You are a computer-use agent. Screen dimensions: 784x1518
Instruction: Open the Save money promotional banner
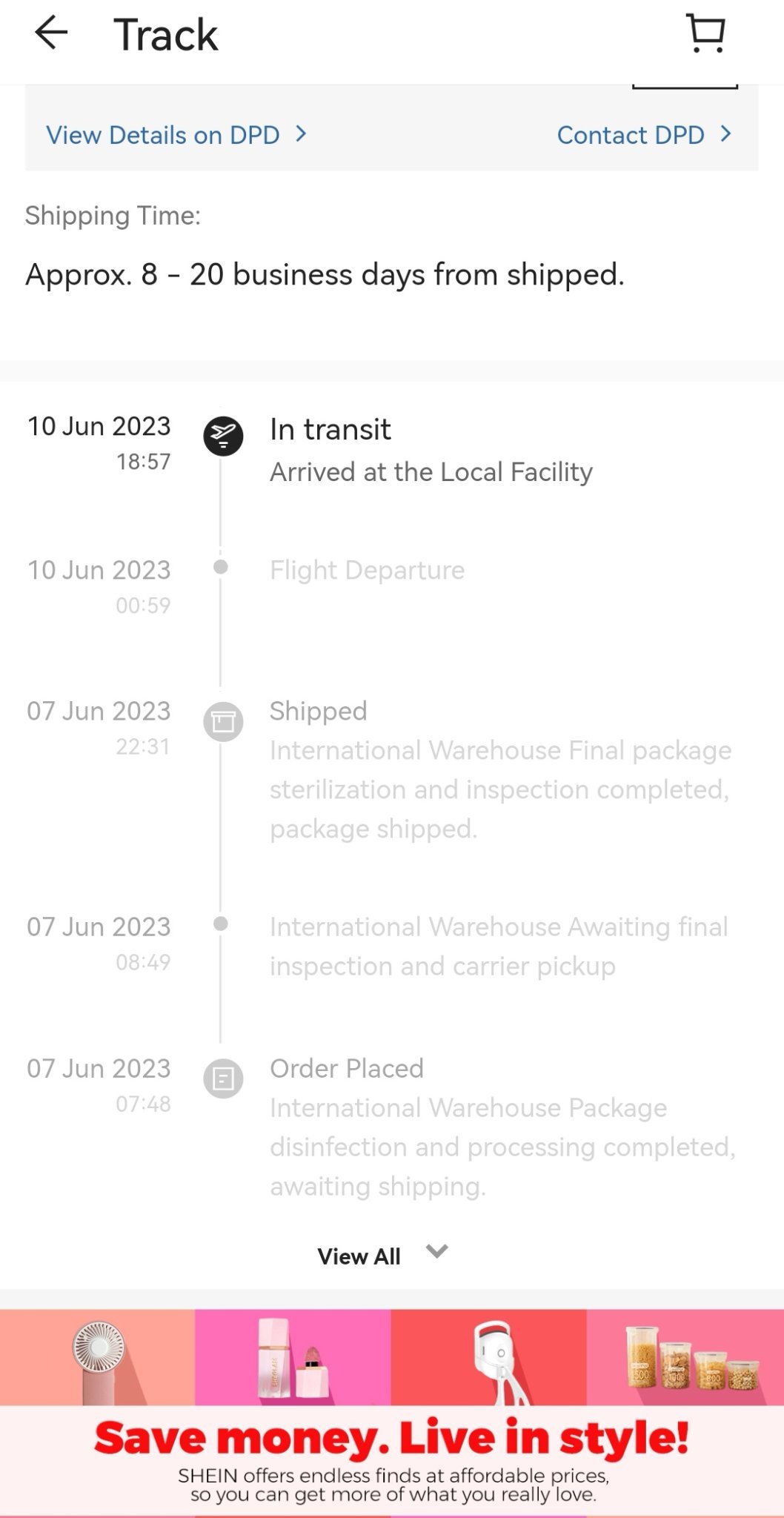392,1413
